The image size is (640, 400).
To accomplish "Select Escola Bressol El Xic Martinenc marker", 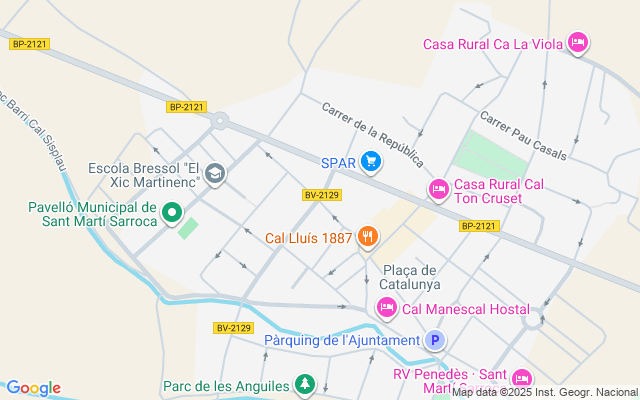I will 213,175.
